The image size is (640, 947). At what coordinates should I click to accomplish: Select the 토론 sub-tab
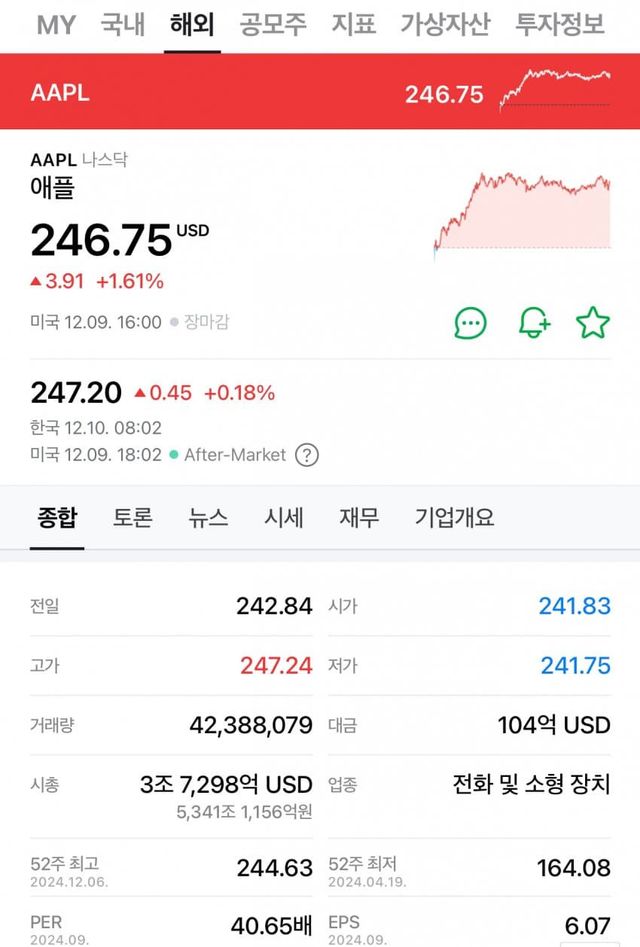[133, 517]
